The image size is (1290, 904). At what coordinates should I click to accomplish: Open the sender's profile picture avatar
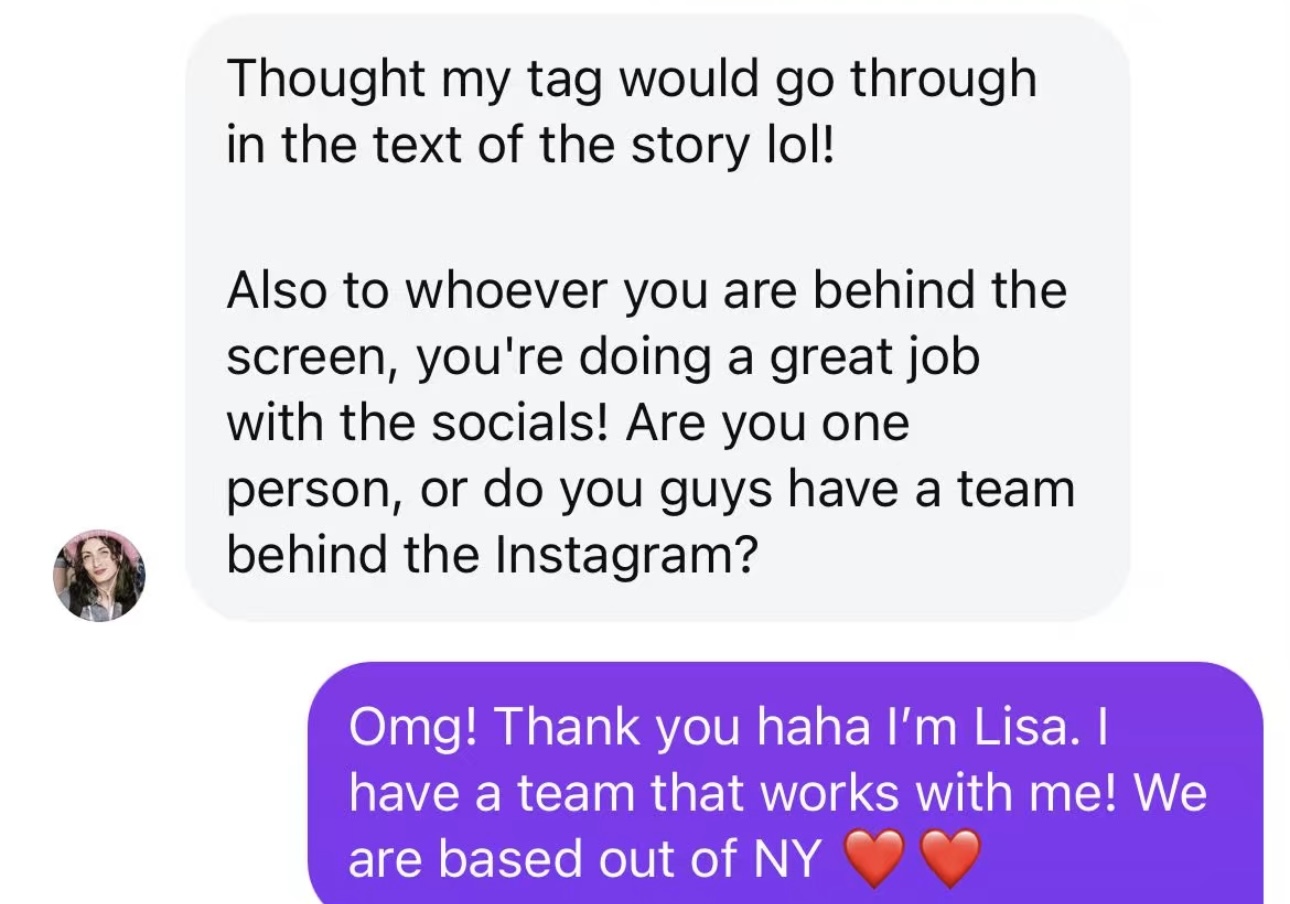pos(99,575)
